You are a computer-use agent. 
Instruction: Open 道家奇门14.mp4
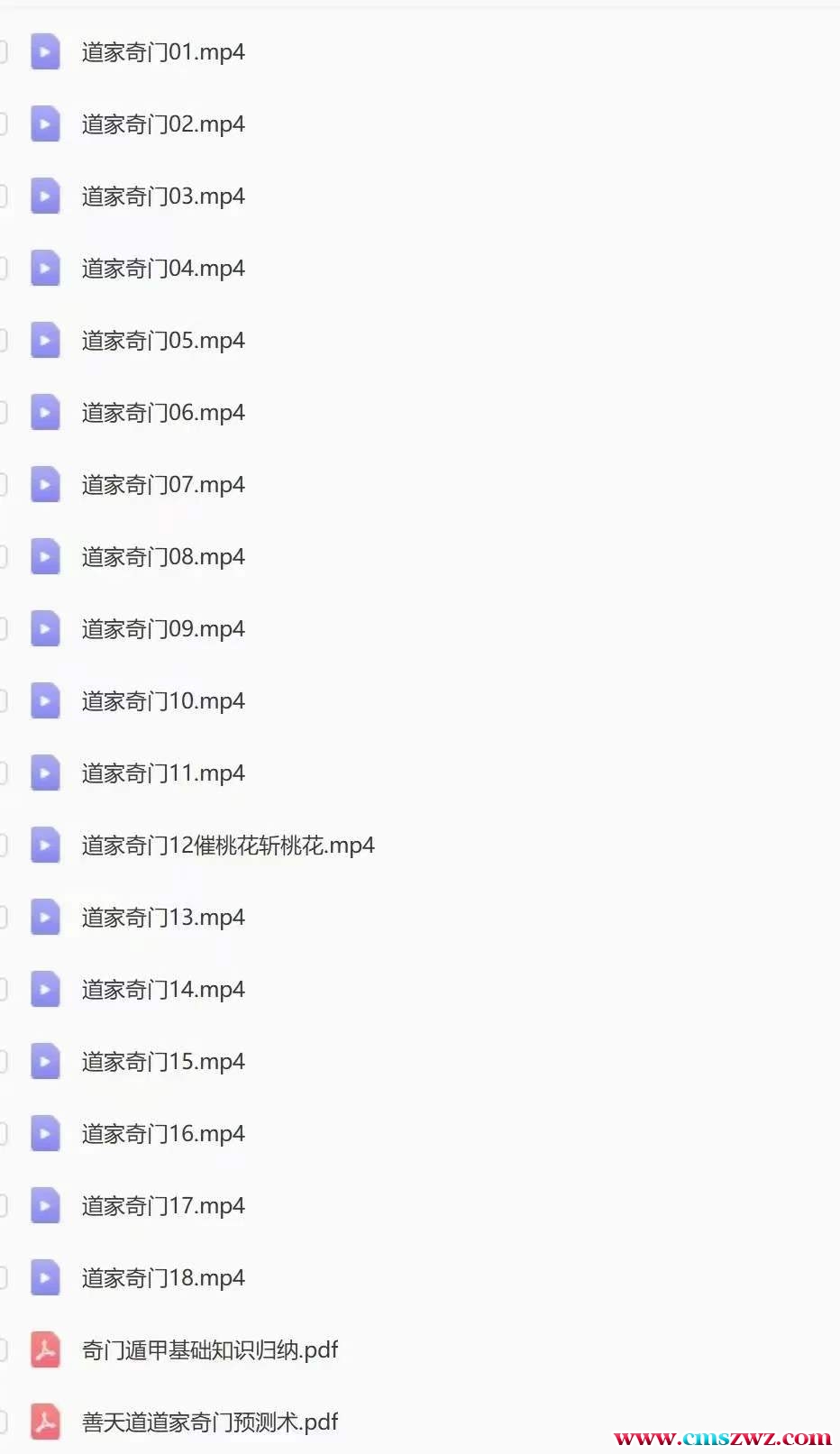pos(163,990)
